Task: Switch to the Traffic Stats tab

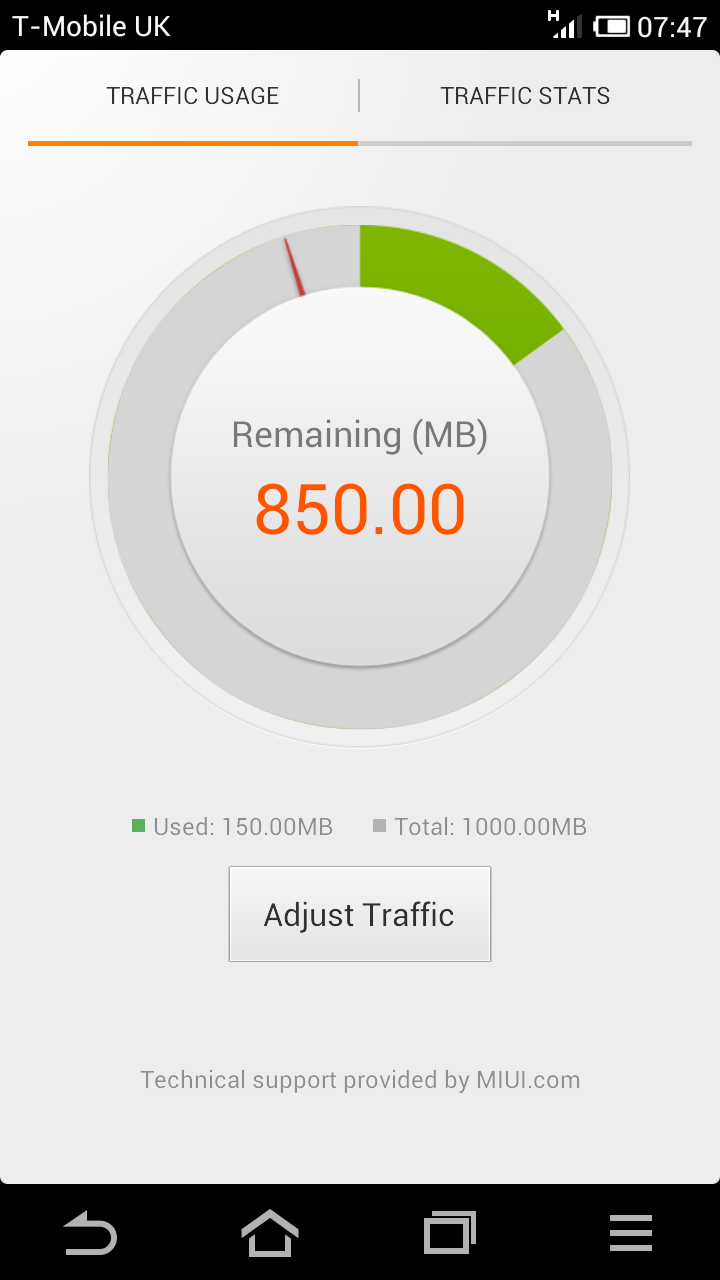Action: point(525,96)
